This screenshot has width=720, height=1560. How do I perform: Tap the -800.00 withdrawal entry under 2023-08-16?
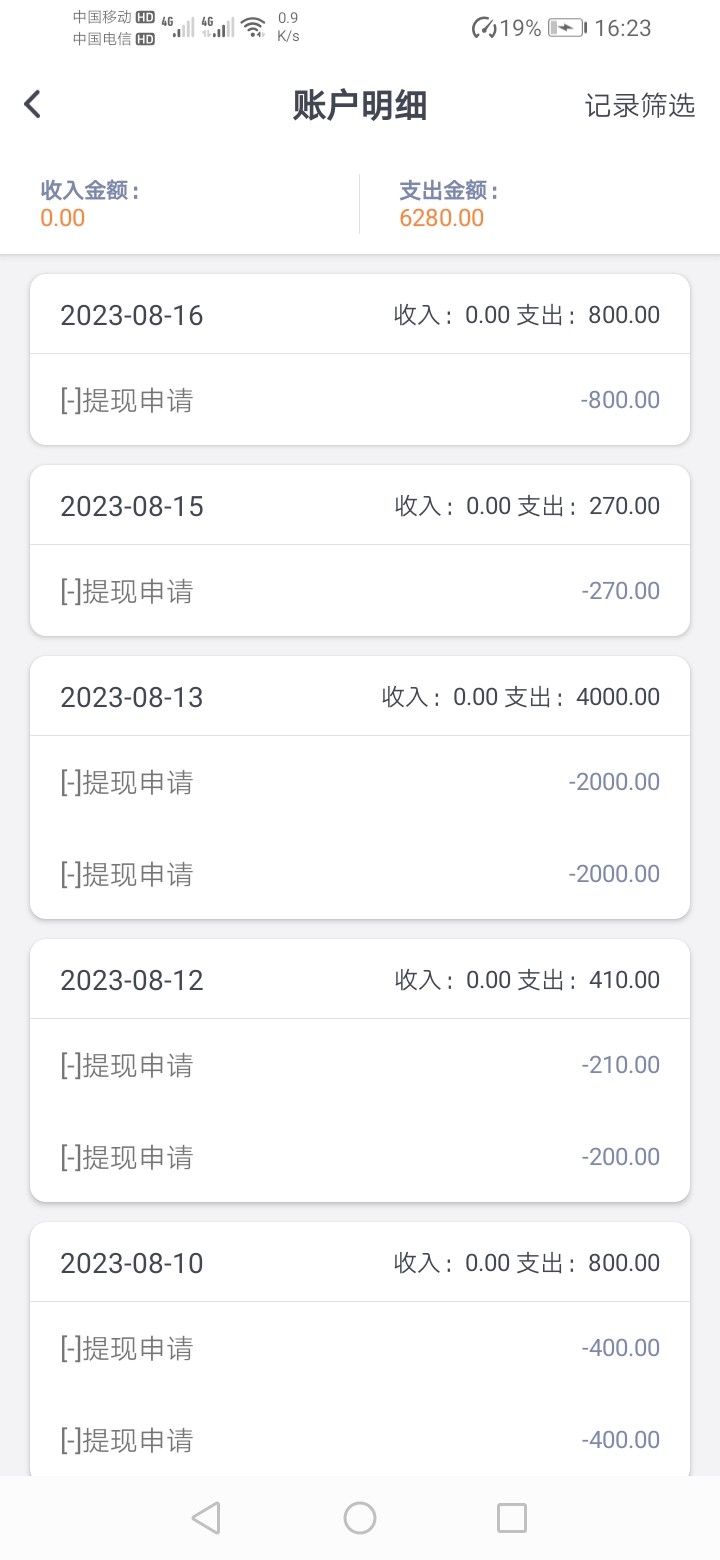pyautogui.click(x=360, y=399)
